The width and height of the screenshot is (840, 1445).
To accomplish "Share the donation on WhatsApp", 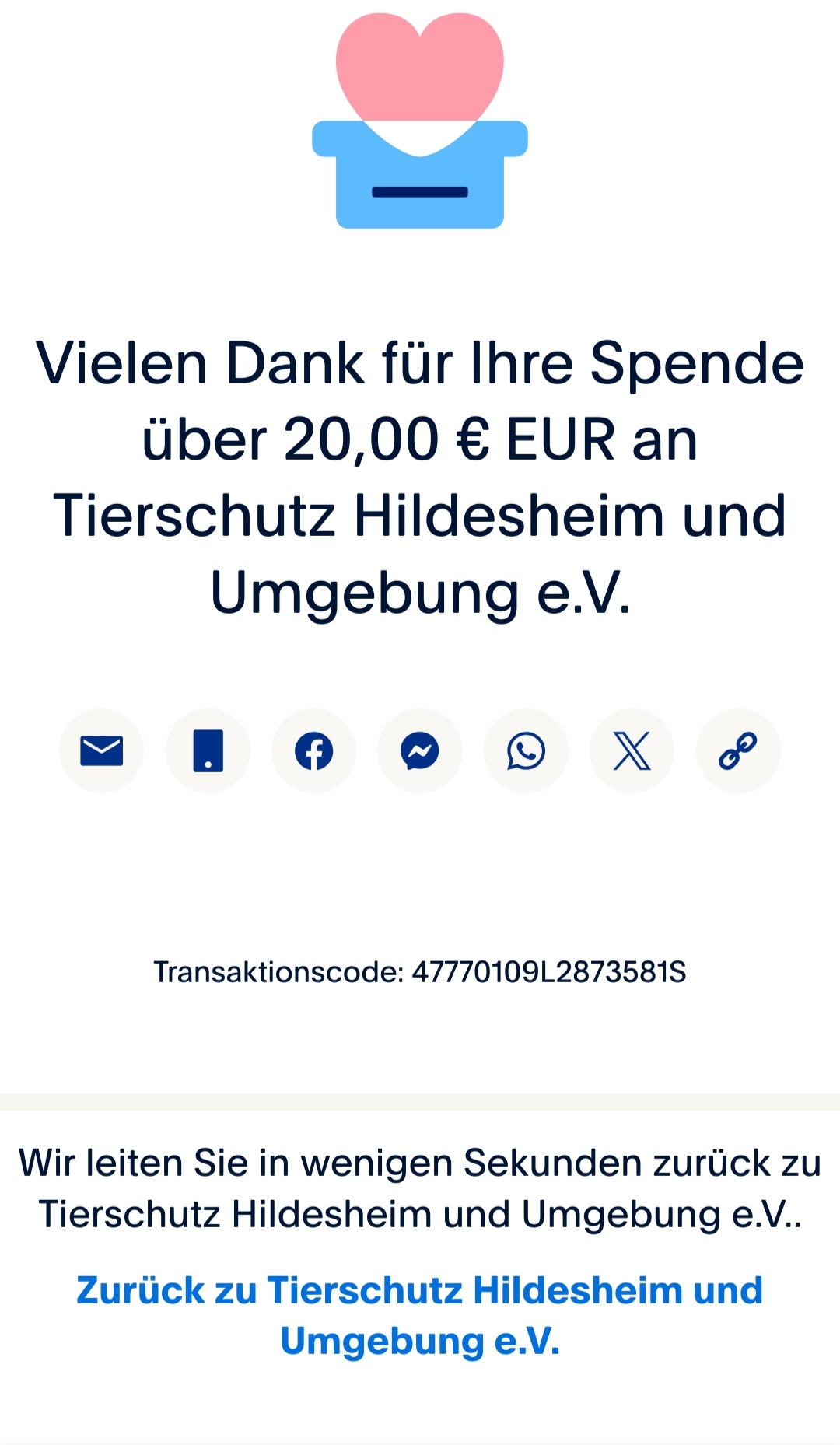I will [x=526, y=750].
